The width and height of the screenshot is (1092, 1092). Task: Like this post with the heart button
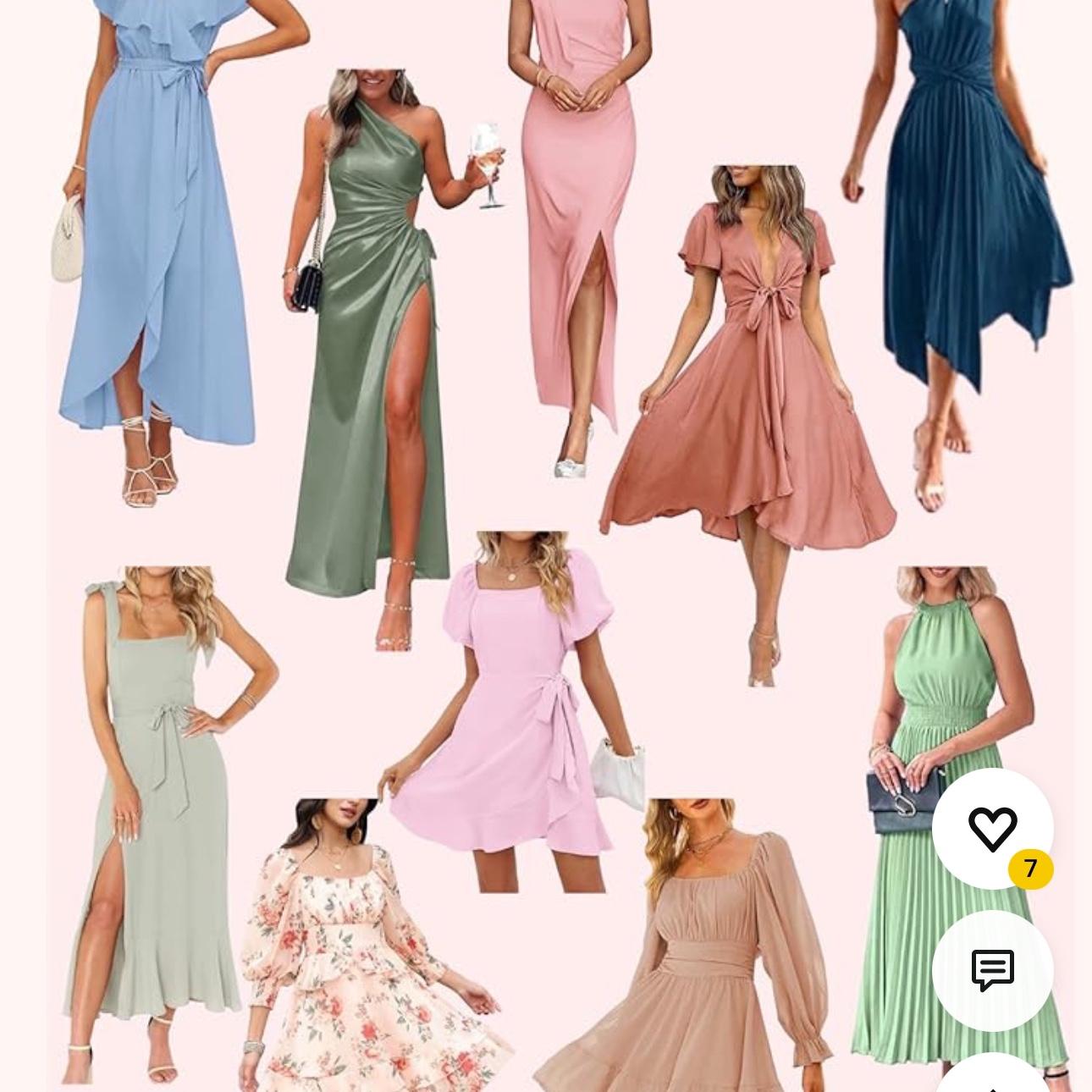(992, 829)
